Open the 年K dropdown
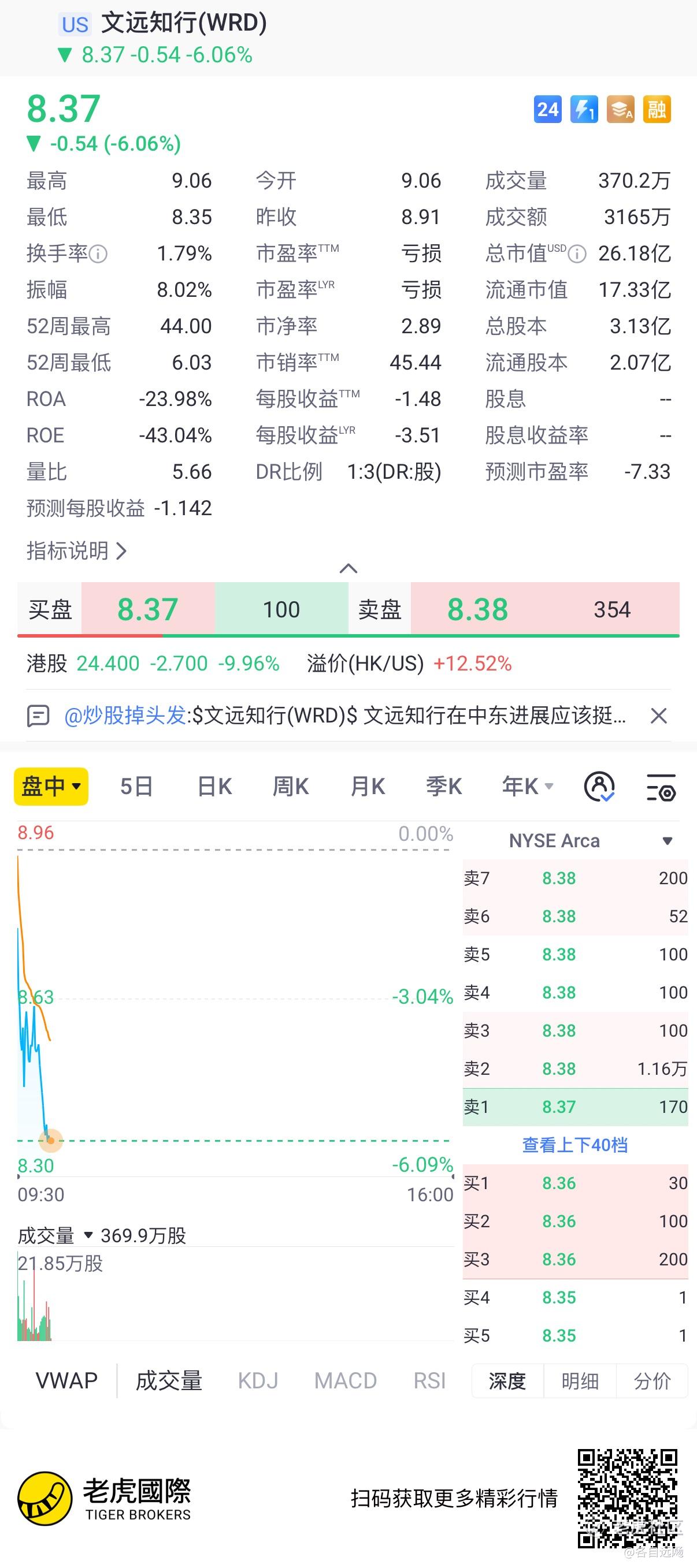Viewport: 697px width, 1568px height. pos(527,787)
